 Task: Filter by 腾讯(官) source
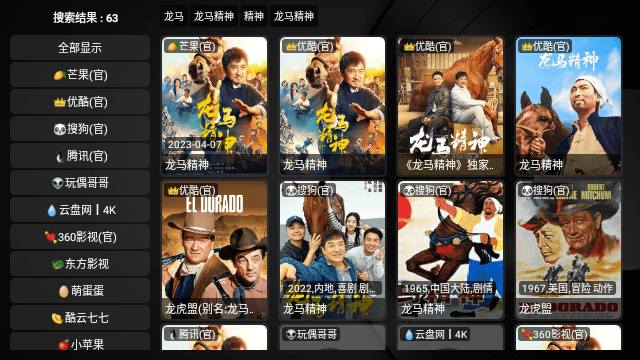point(80,156)
